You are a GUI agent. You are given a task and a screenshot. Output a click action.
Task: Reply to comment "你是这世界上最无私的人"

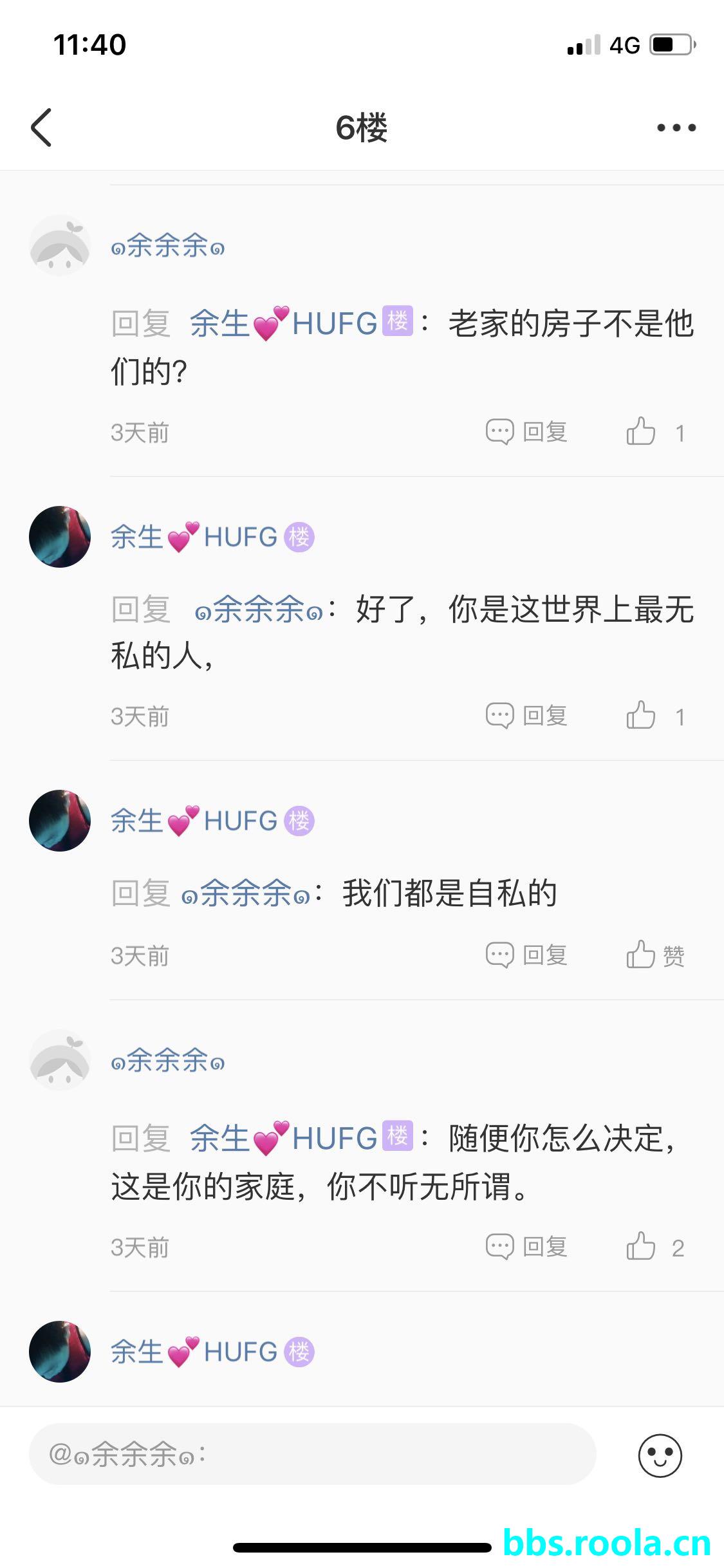point(526,716)
